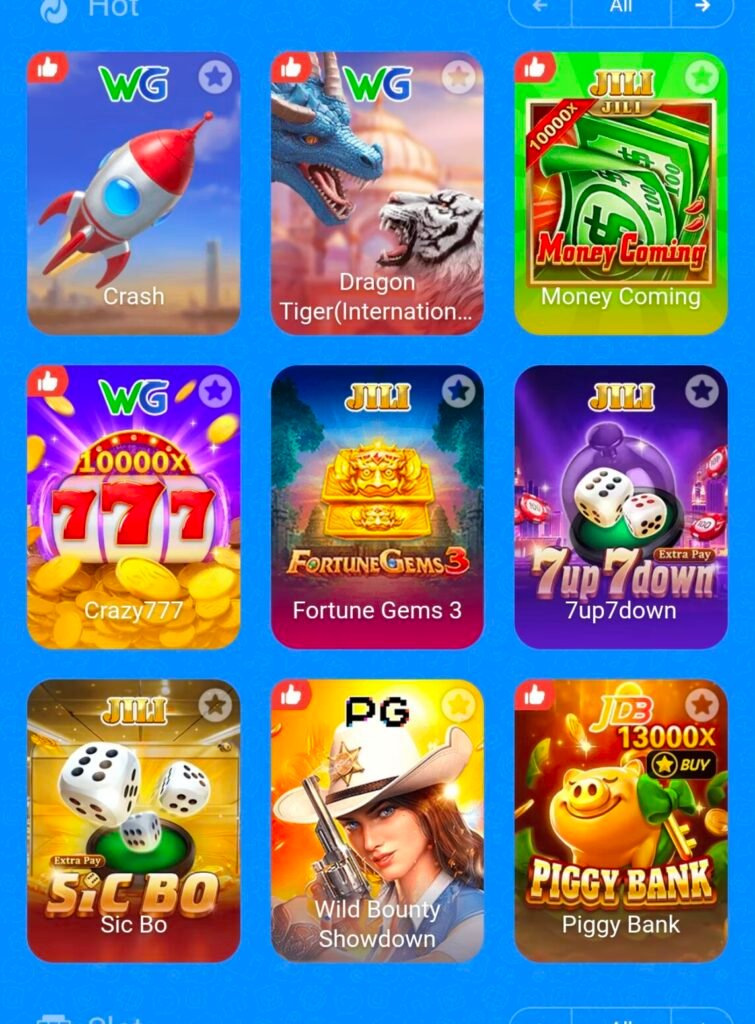Open the Fortune Gems 3 game thumbnail
755x1024 pixels.
[378, 490]
